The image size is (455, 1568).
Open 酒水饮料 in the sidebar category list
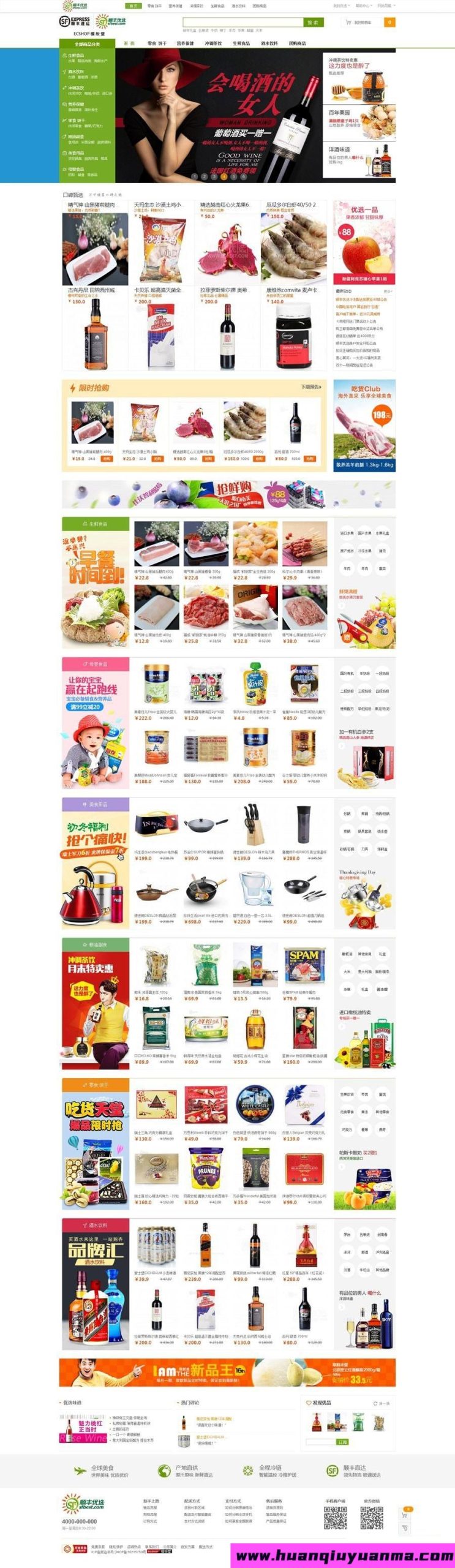tap(77, 72)
